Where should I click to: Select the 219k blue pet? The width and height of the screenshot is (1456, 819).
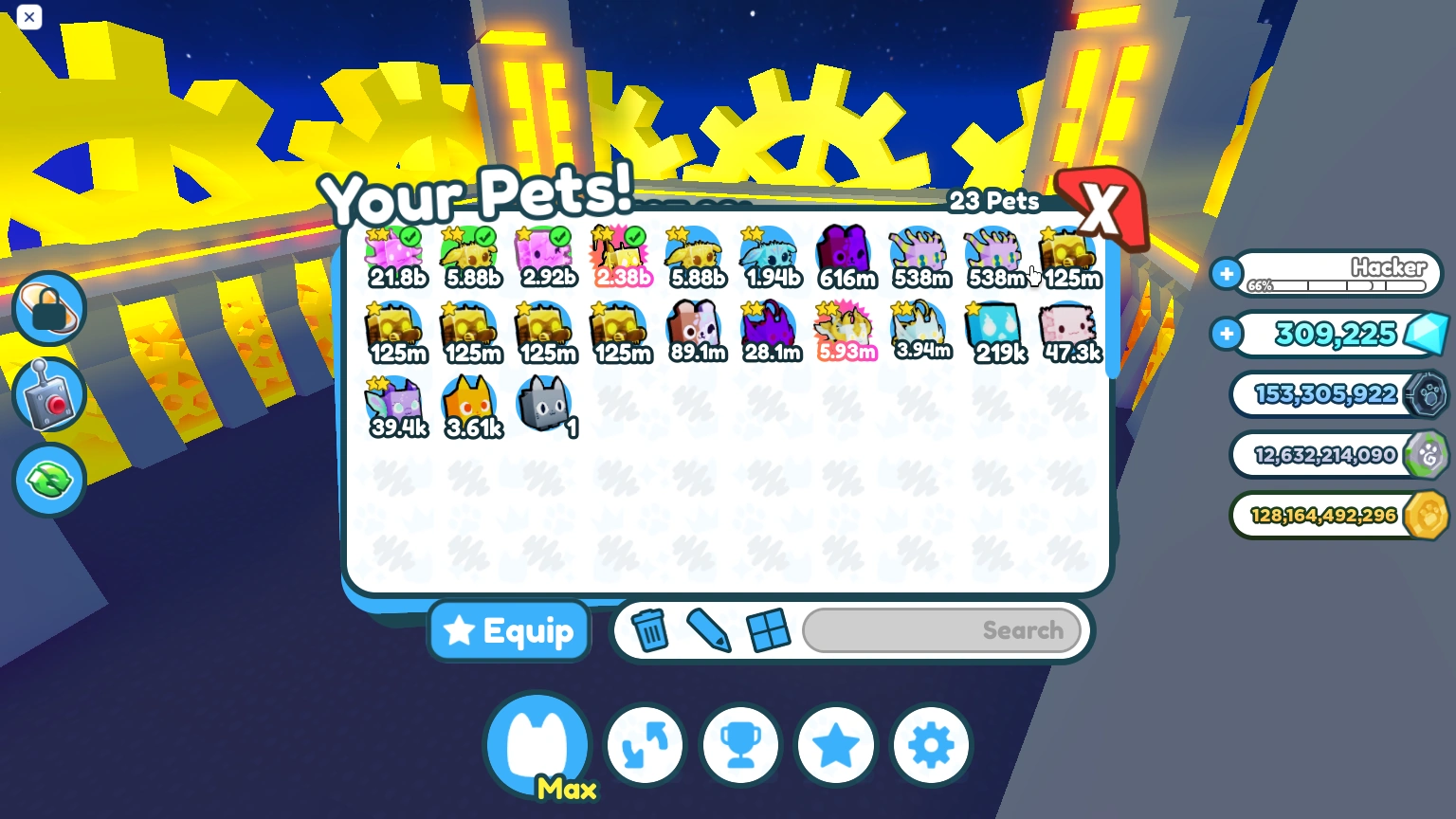pos(994,332)
